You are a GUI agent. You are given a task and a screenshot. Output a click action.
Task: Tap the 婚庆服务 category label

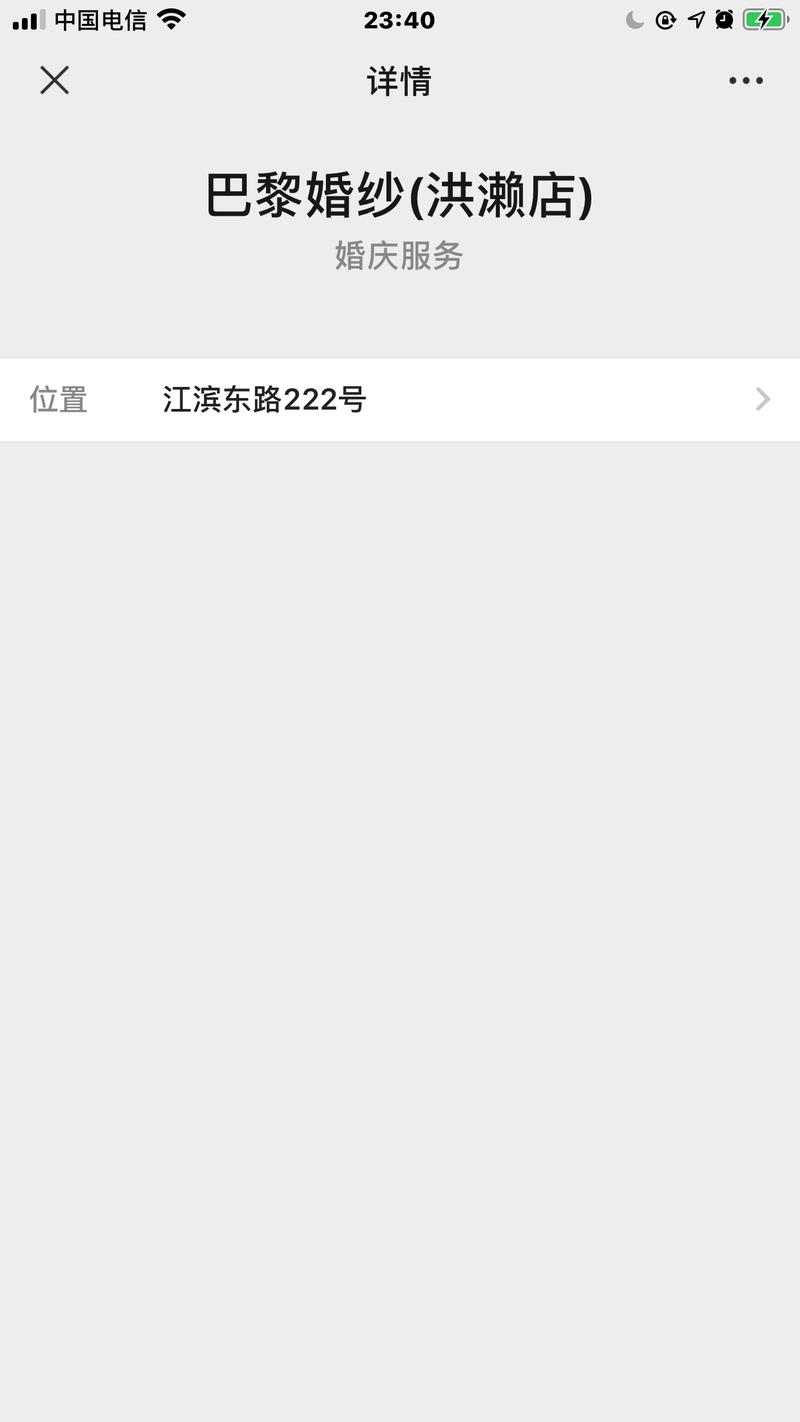[x=399, y=256]
